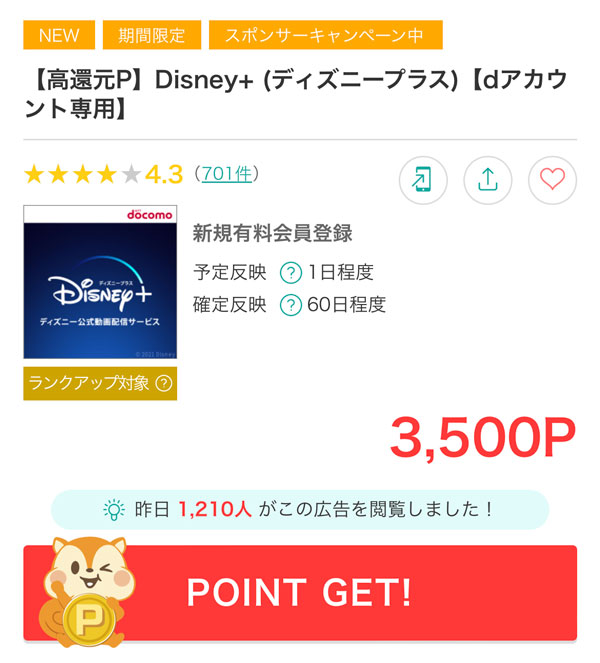Open the 701件 reviews link

pyautogui.click(x=226, y=174)
